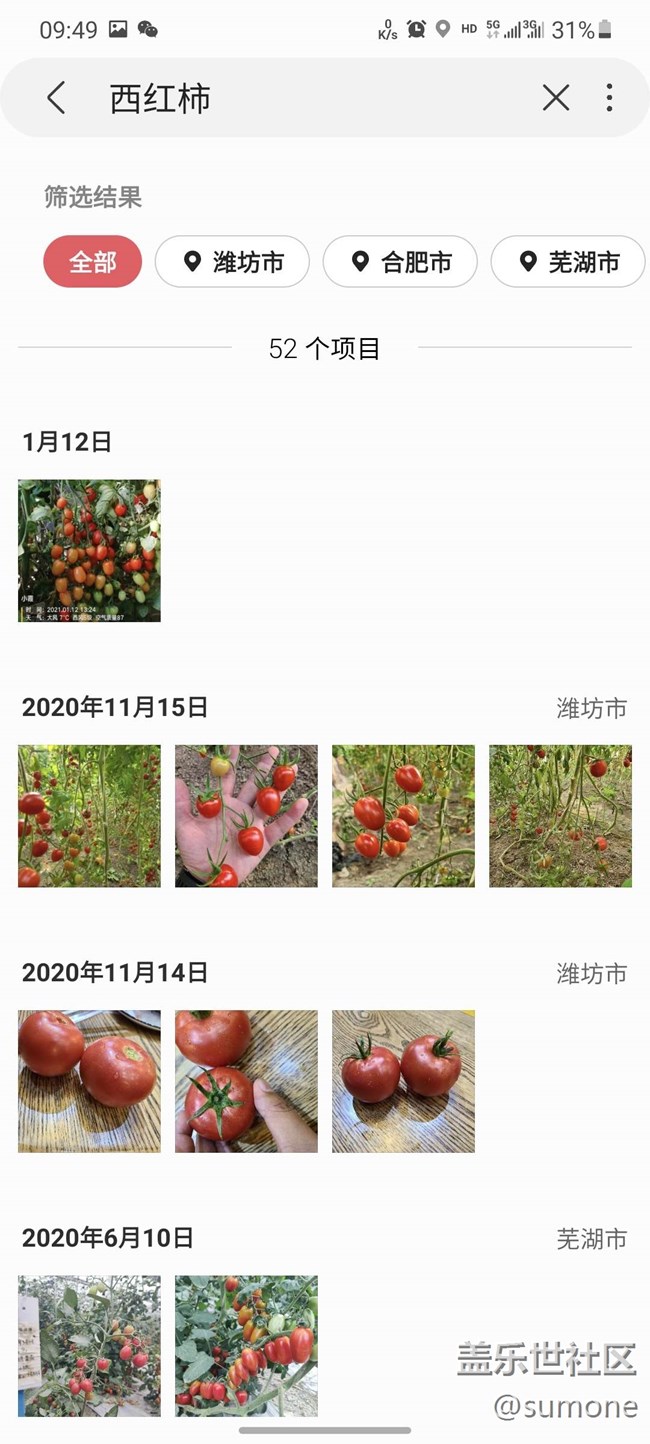Tap the 西红柿 search field
650x1444 pixels.
coord(300,98)
